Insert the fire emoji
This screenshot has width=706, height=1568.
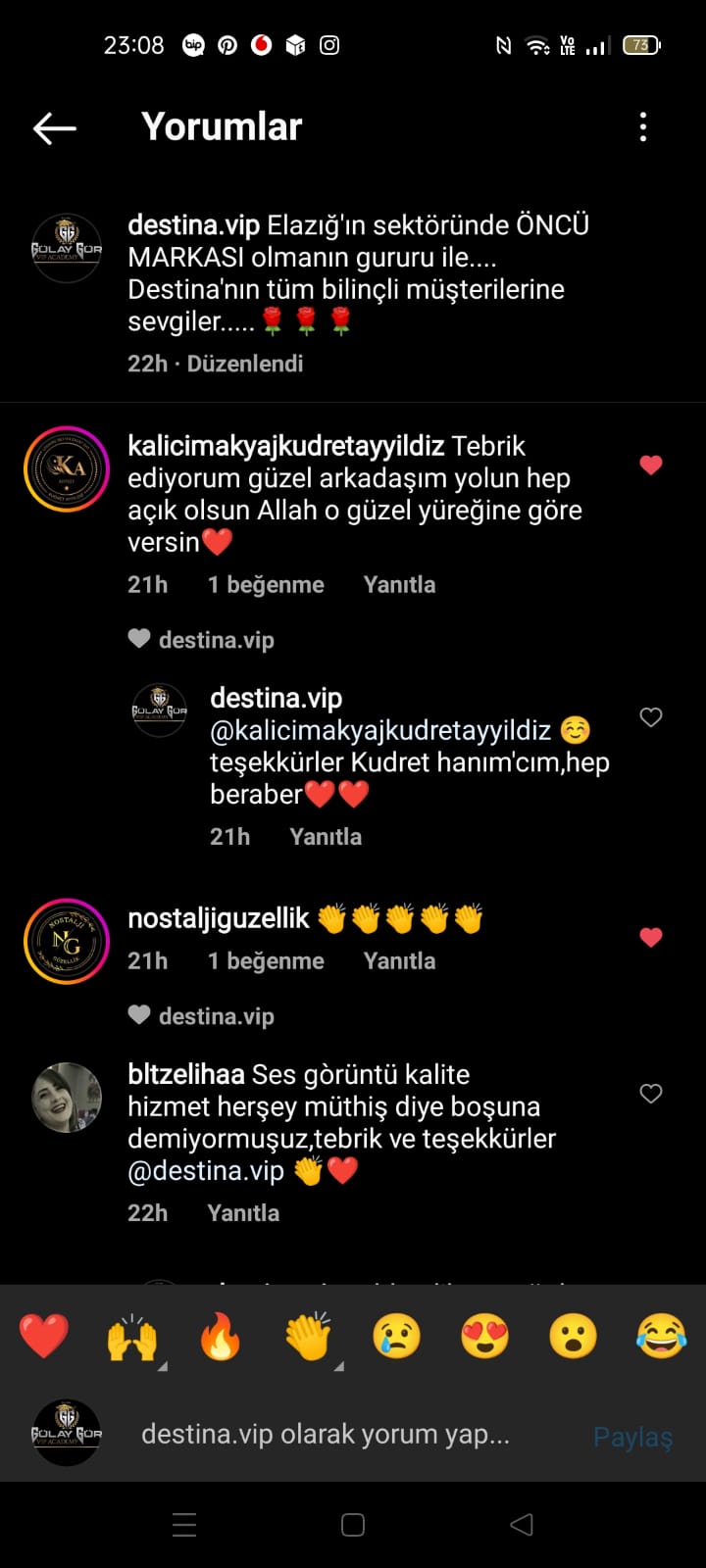click(221, 1336)
